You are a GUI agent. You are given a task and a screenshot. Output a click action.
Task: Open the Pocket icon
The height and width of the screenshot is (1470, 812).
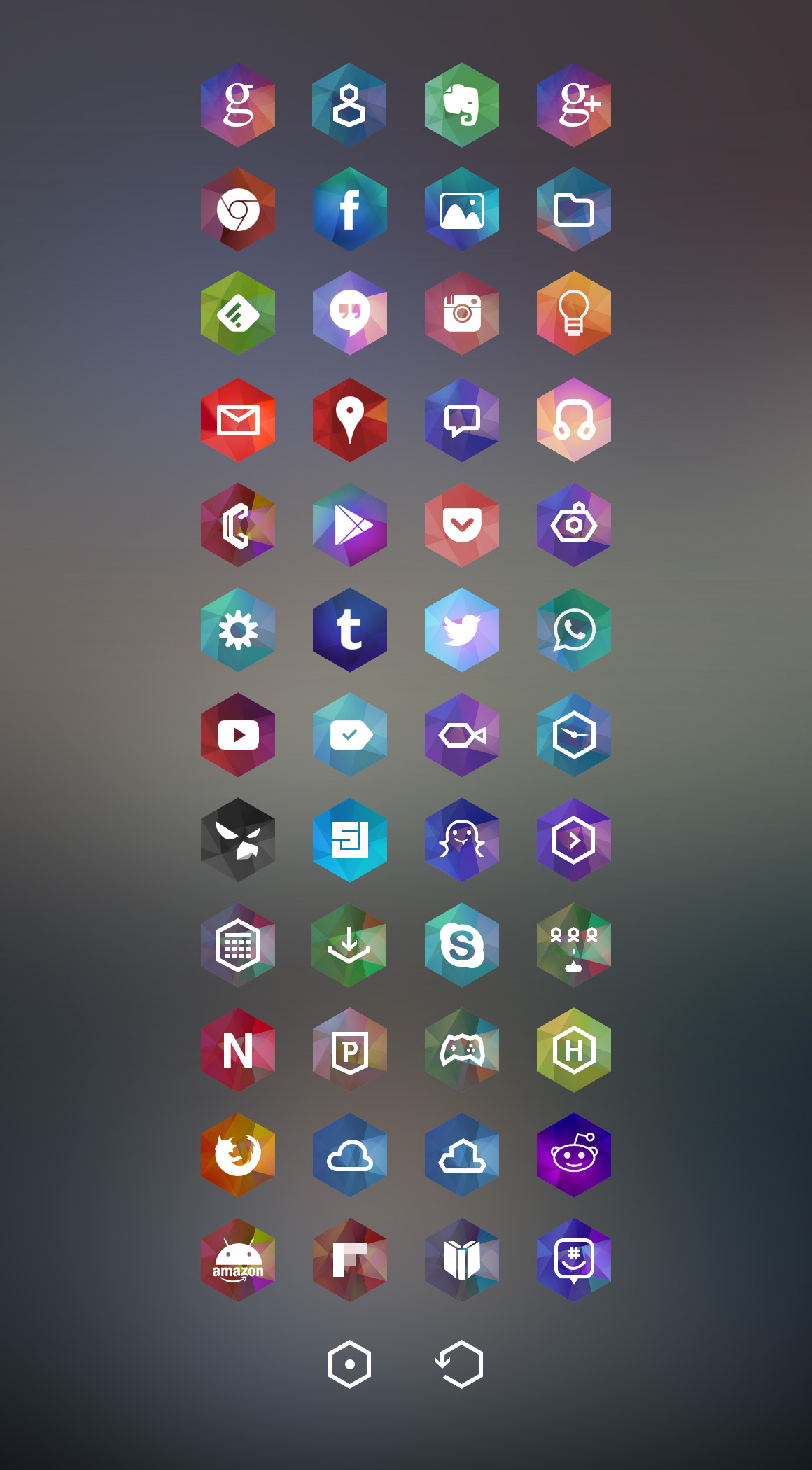tap(462, 525)
